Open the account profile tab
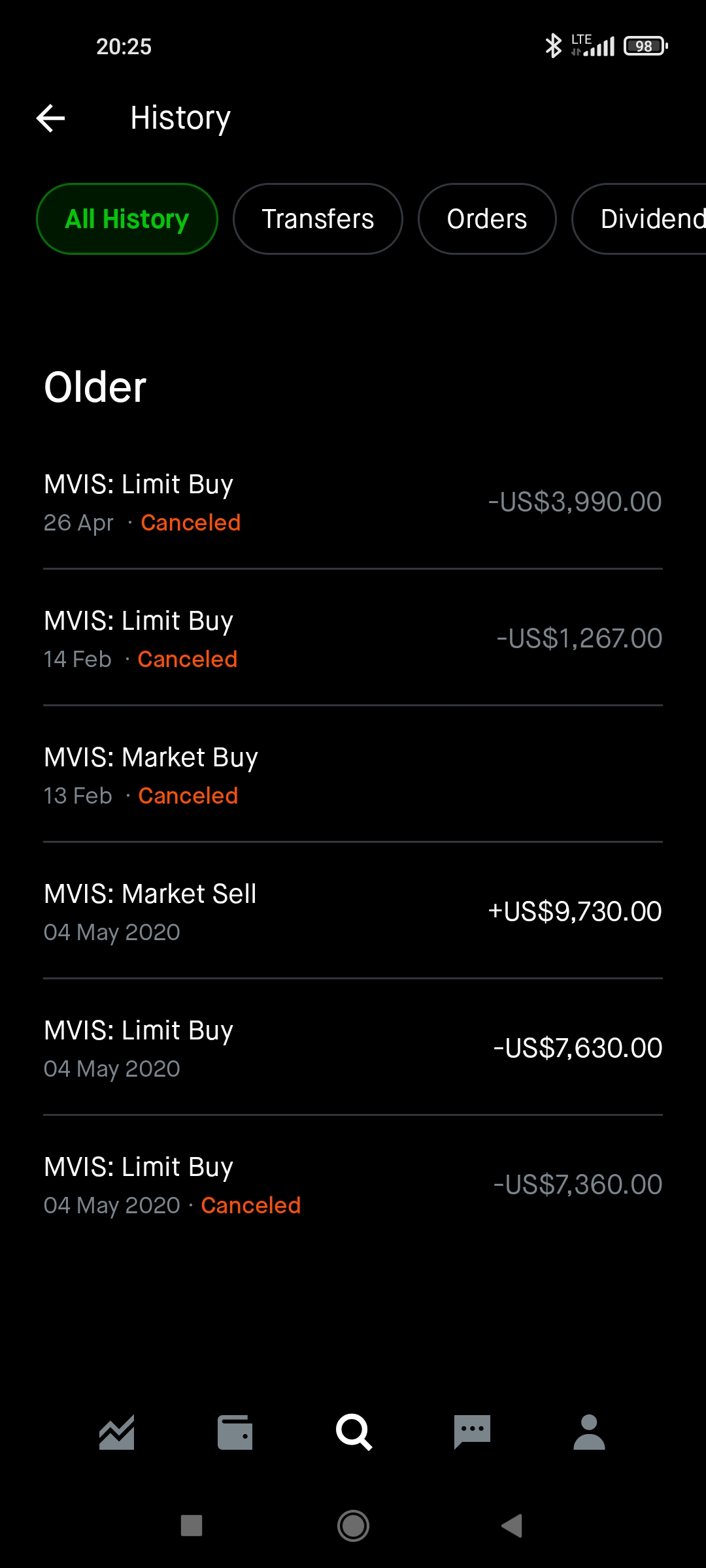This screenshot has width=706, height=1568. [x=589, y=1432]
